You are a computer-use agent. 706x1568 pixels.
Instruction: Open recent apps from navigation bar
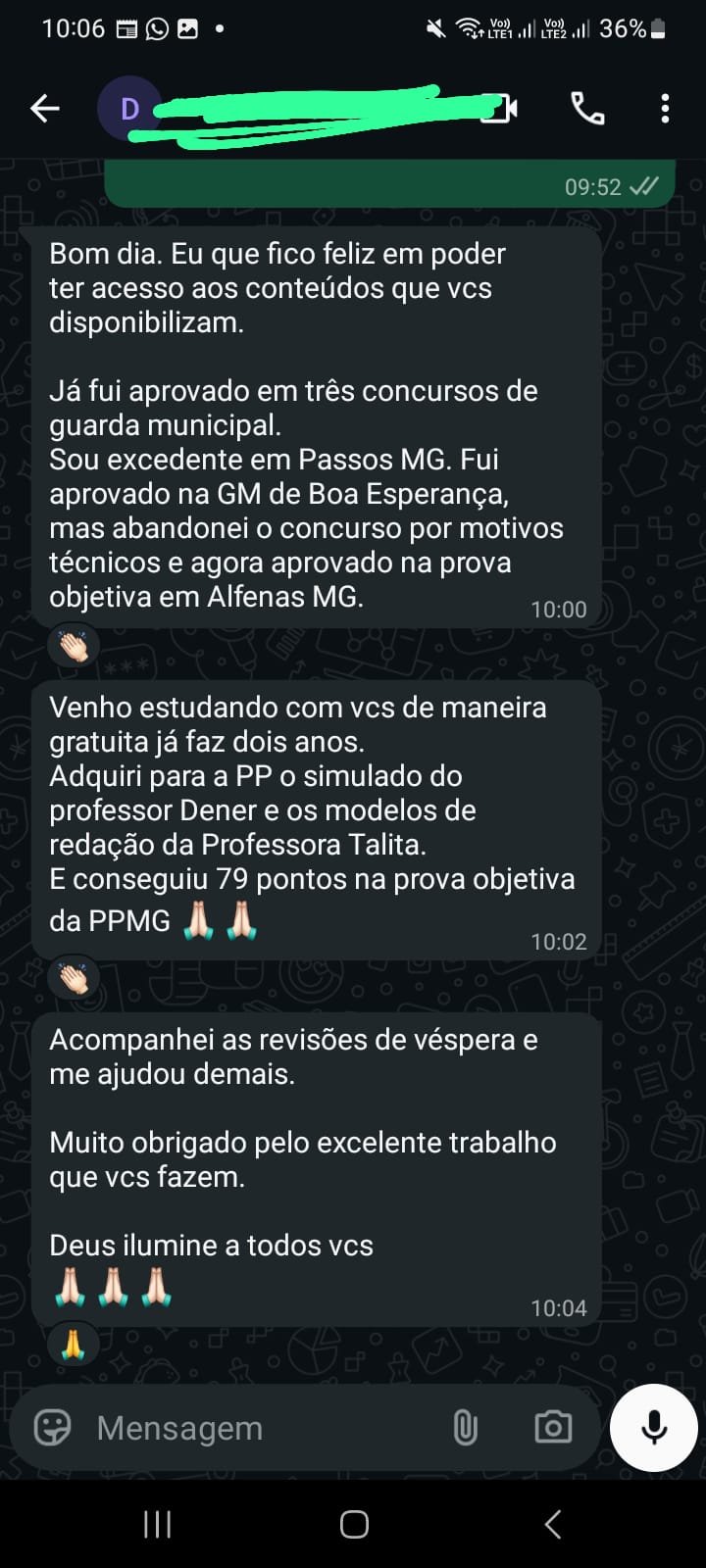click(157, 1524)
